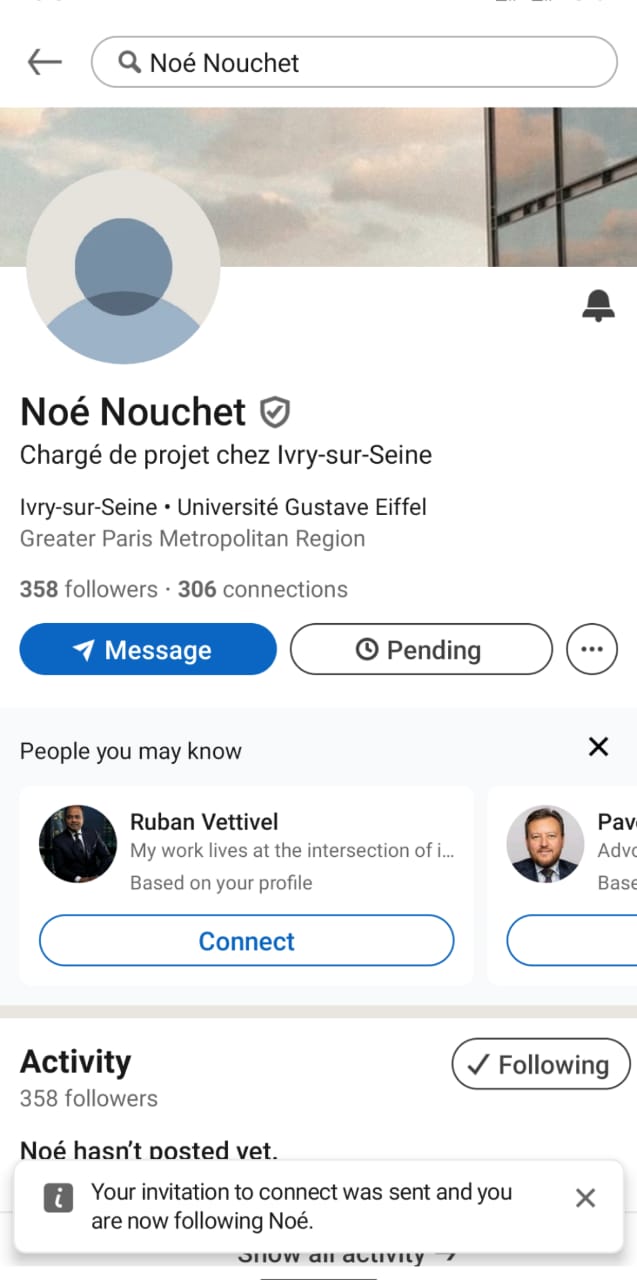Open the three-dot more options menu
The width and height of the screenshot is (637, 1280).
[x=592, y=650]
